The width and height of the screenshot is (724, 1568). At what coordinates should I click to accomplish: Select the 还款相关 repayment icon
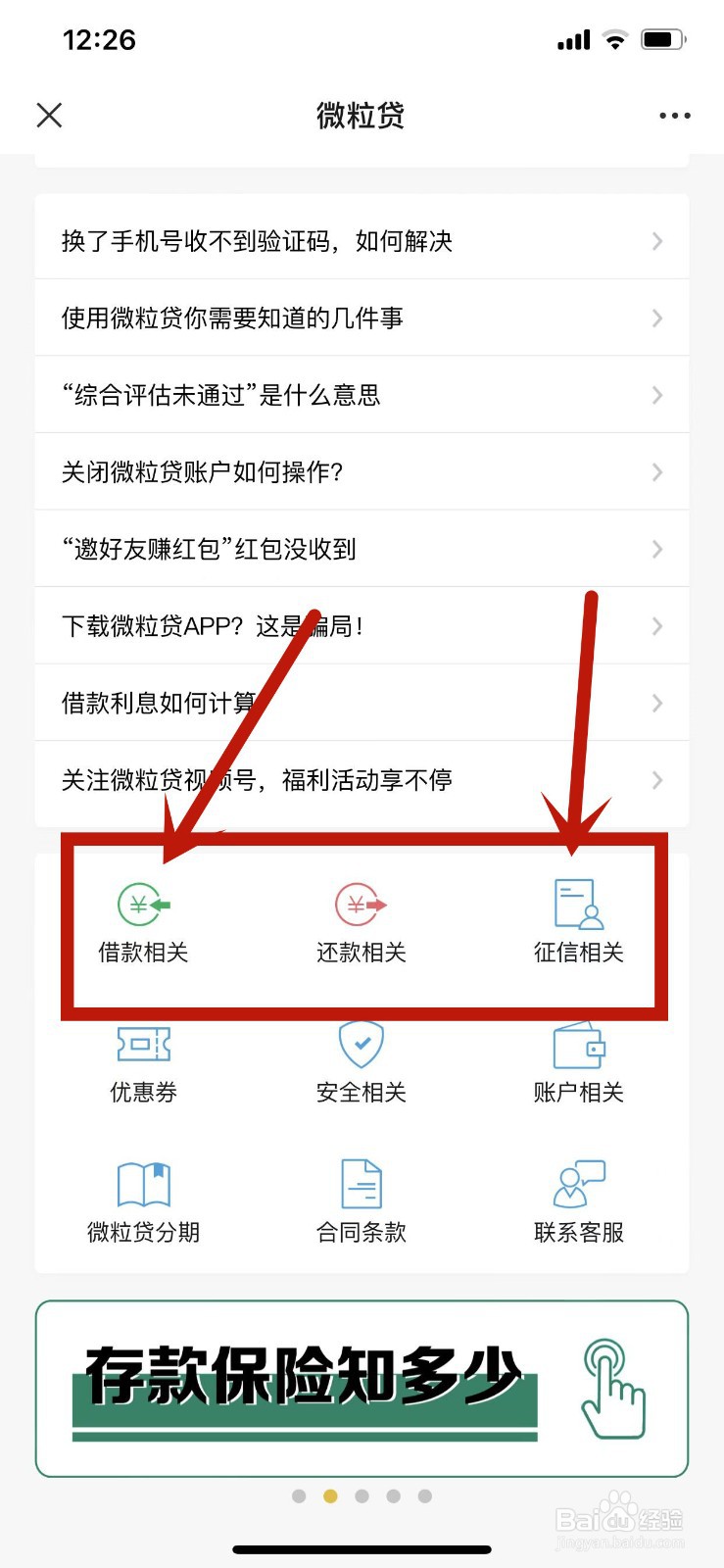(361, 921)
